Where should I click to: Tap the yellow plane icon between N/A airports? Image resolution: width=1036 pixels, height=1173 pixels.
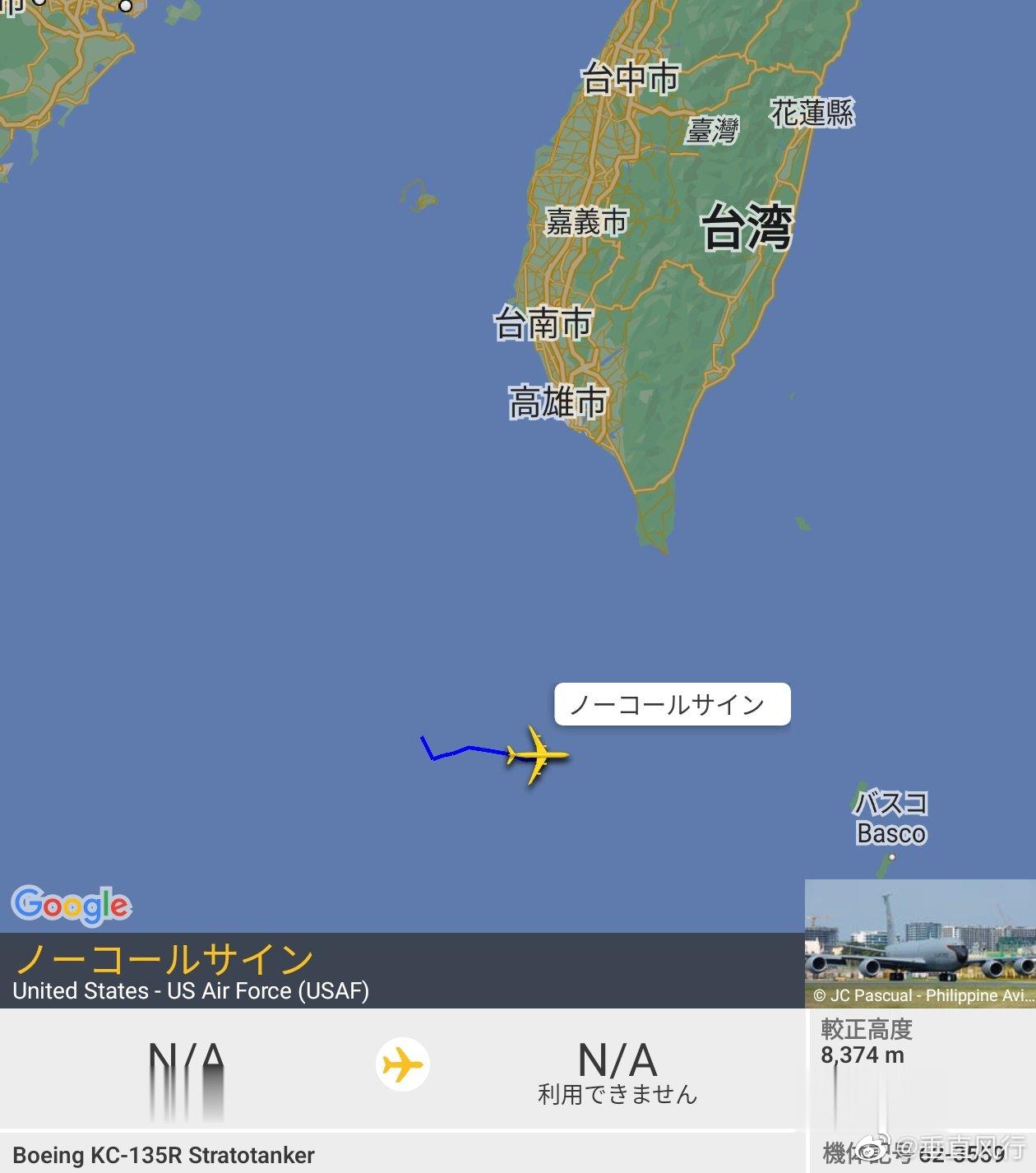(403, 1064)
